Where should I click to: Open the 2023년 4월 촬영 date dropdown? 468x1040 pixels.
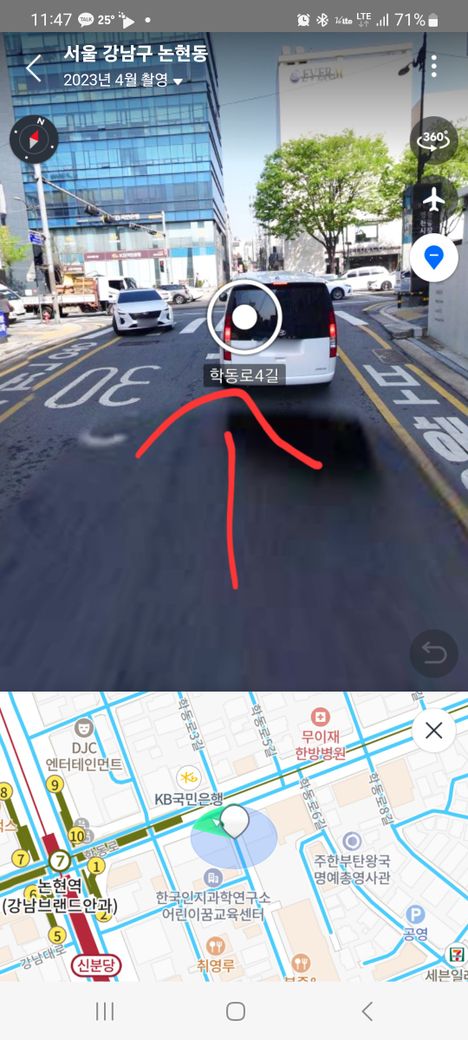[123, 81]
